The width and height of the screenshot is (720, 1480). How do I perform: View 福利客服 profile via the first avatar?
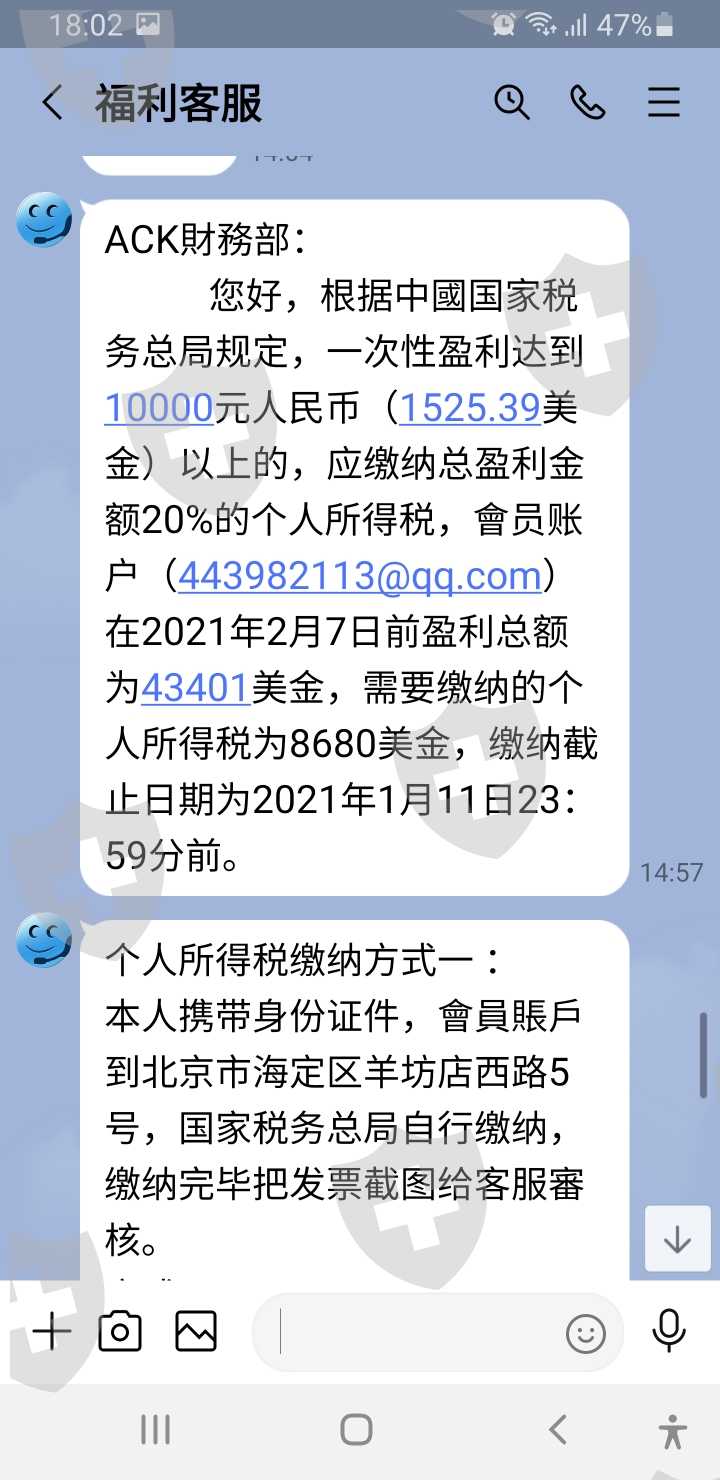pyautogui.click(x=44, y=220)
